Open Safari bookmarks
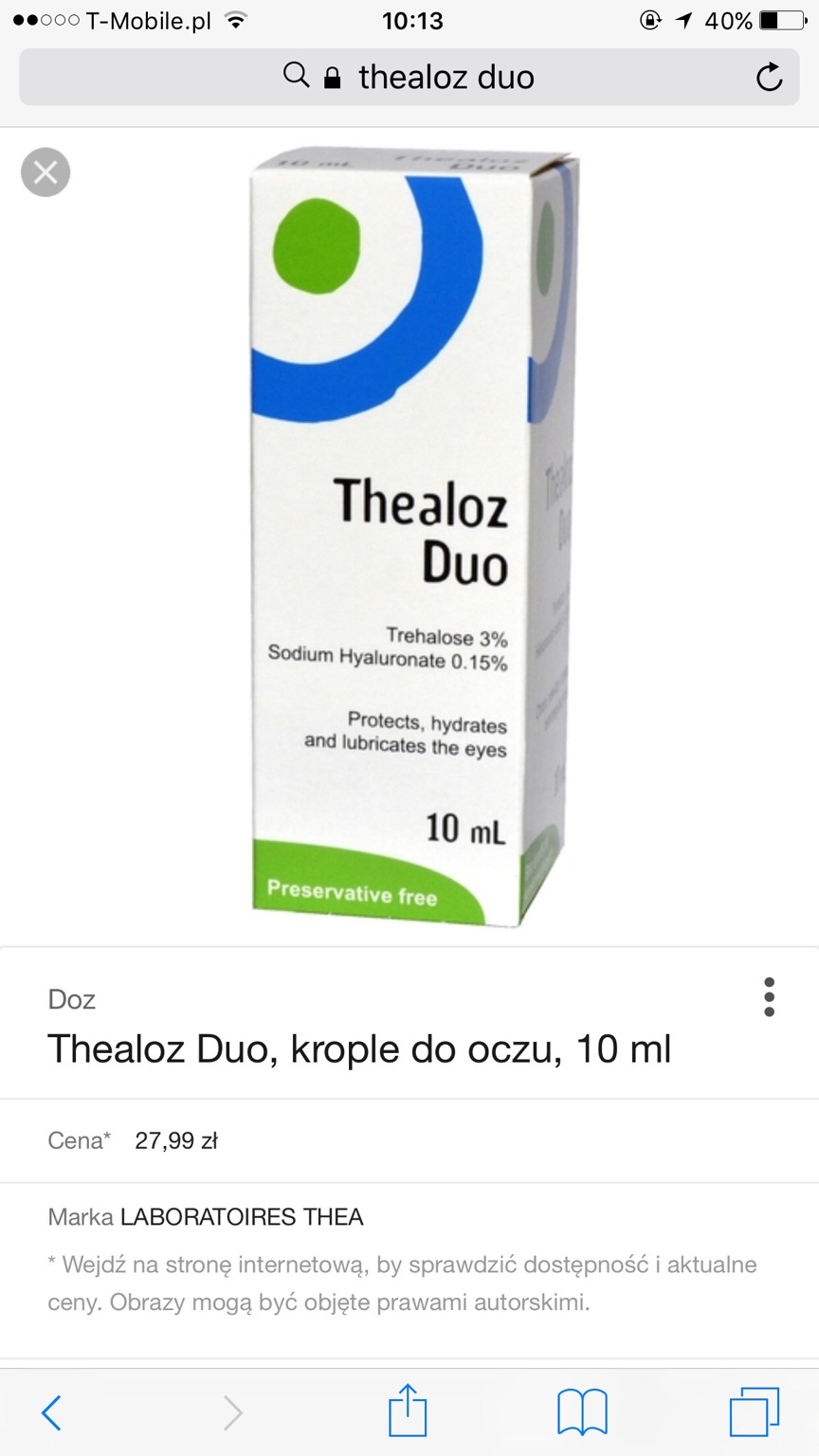 pos(582,1412)
